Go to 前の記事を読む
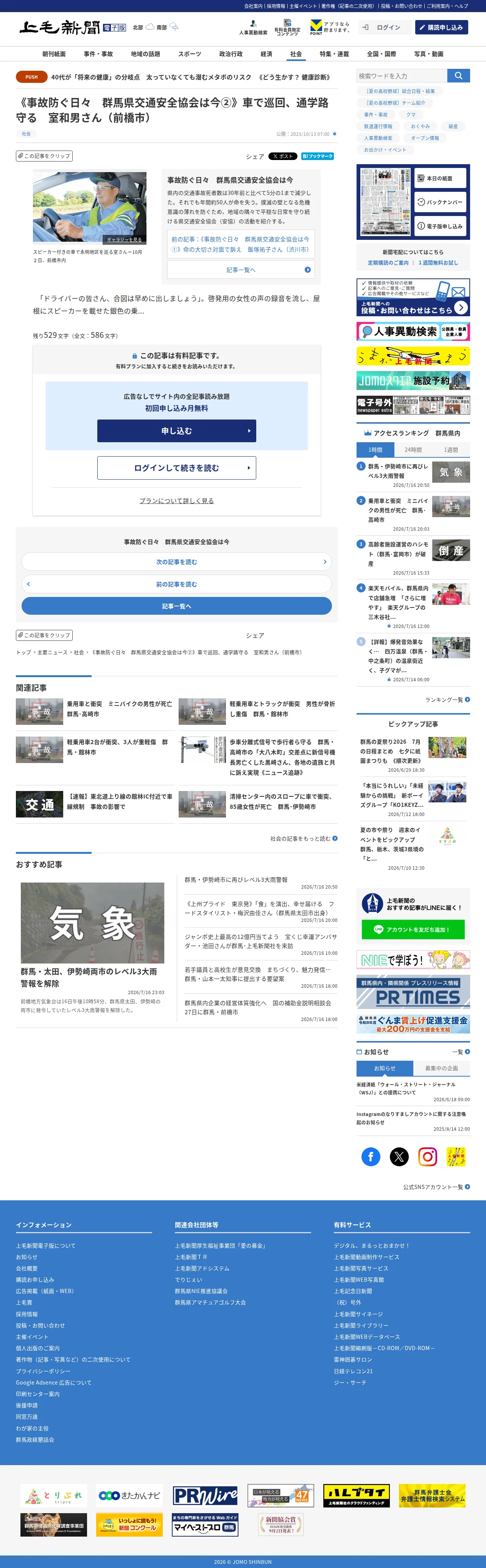The height and width of the screenshot is (1568, 486). (177, 584)
